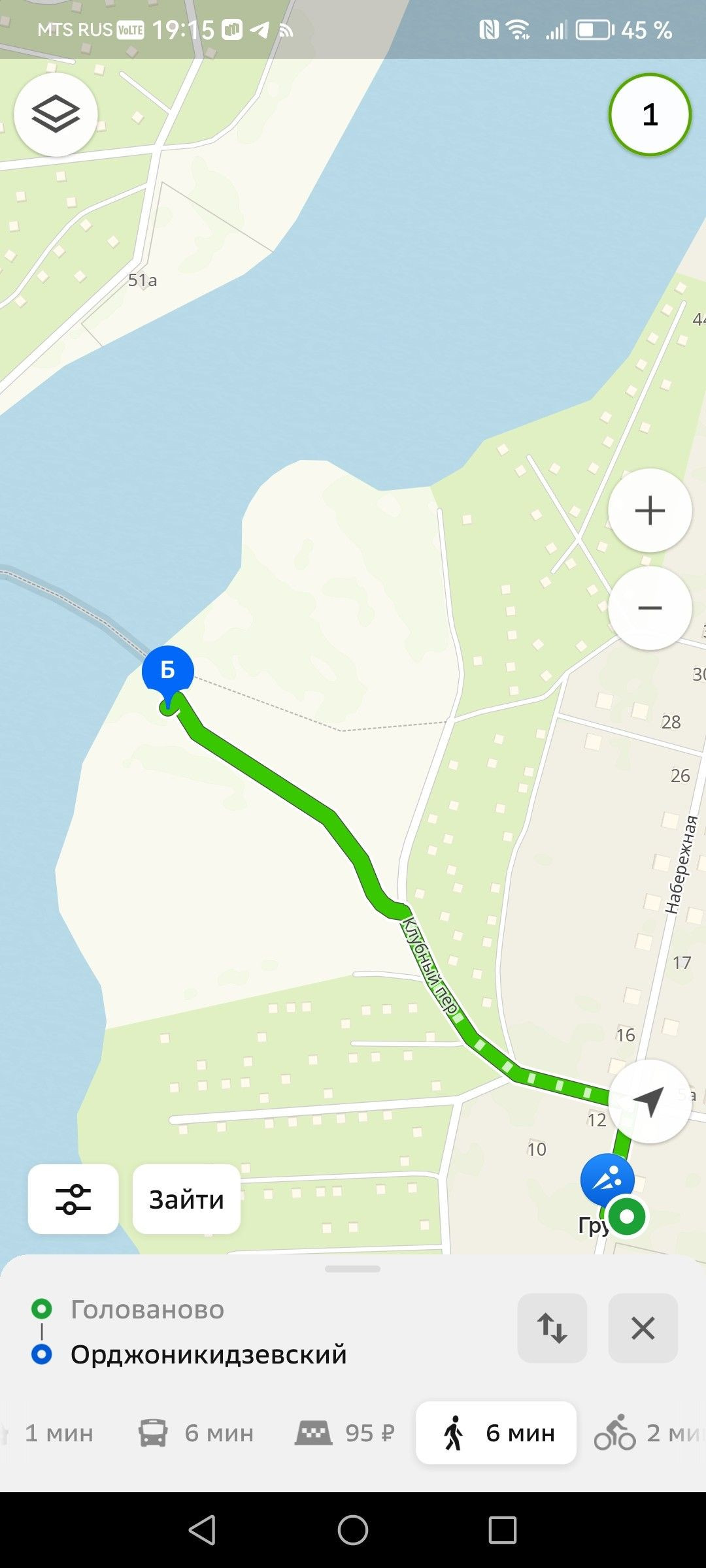The image size is (706, 1568).
Task: Close the route panel
Action: (643, 1328)
